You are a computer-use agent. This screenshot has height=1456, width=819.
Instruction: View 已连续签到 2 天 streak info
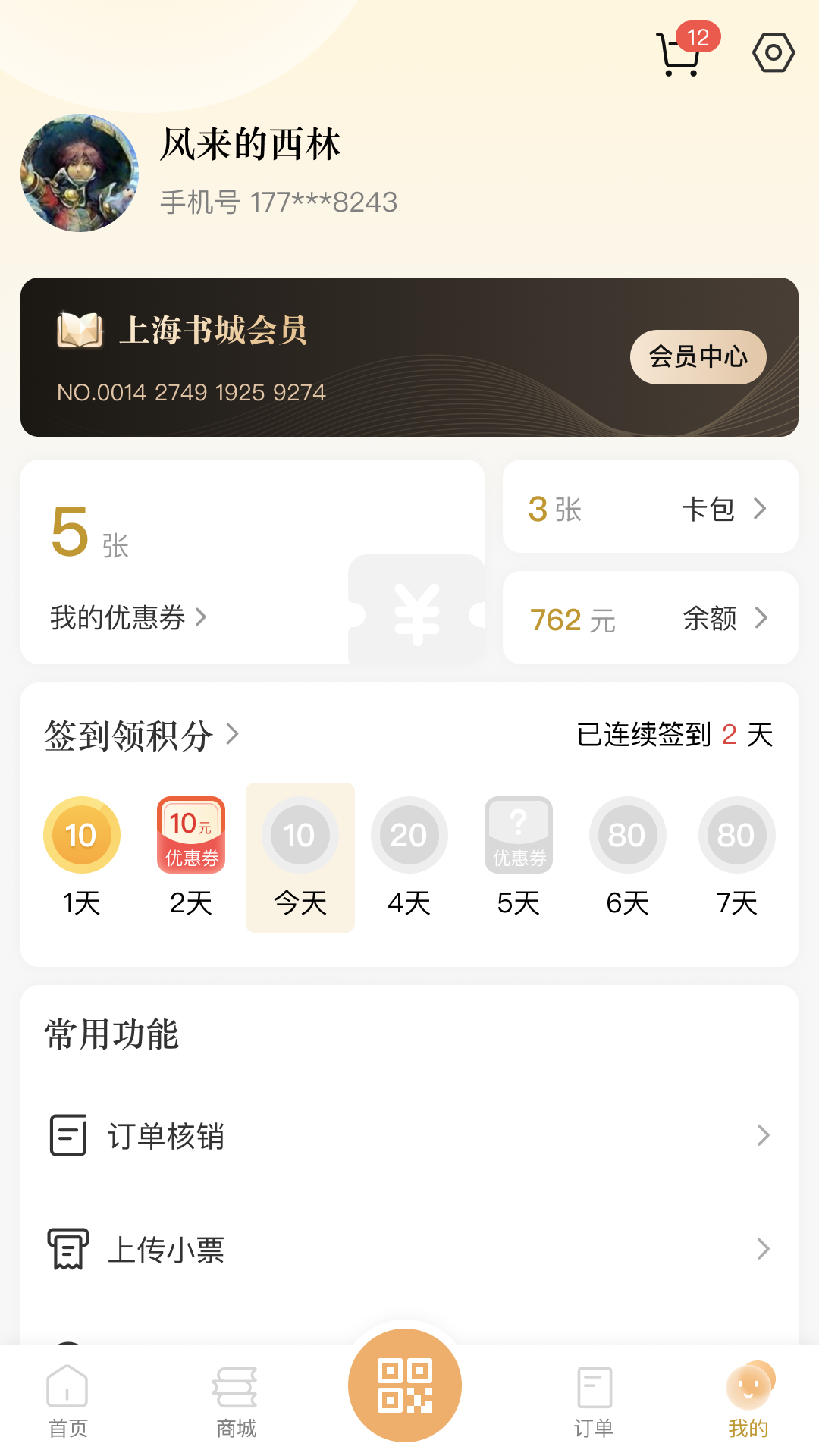click(x=675, y=734)
